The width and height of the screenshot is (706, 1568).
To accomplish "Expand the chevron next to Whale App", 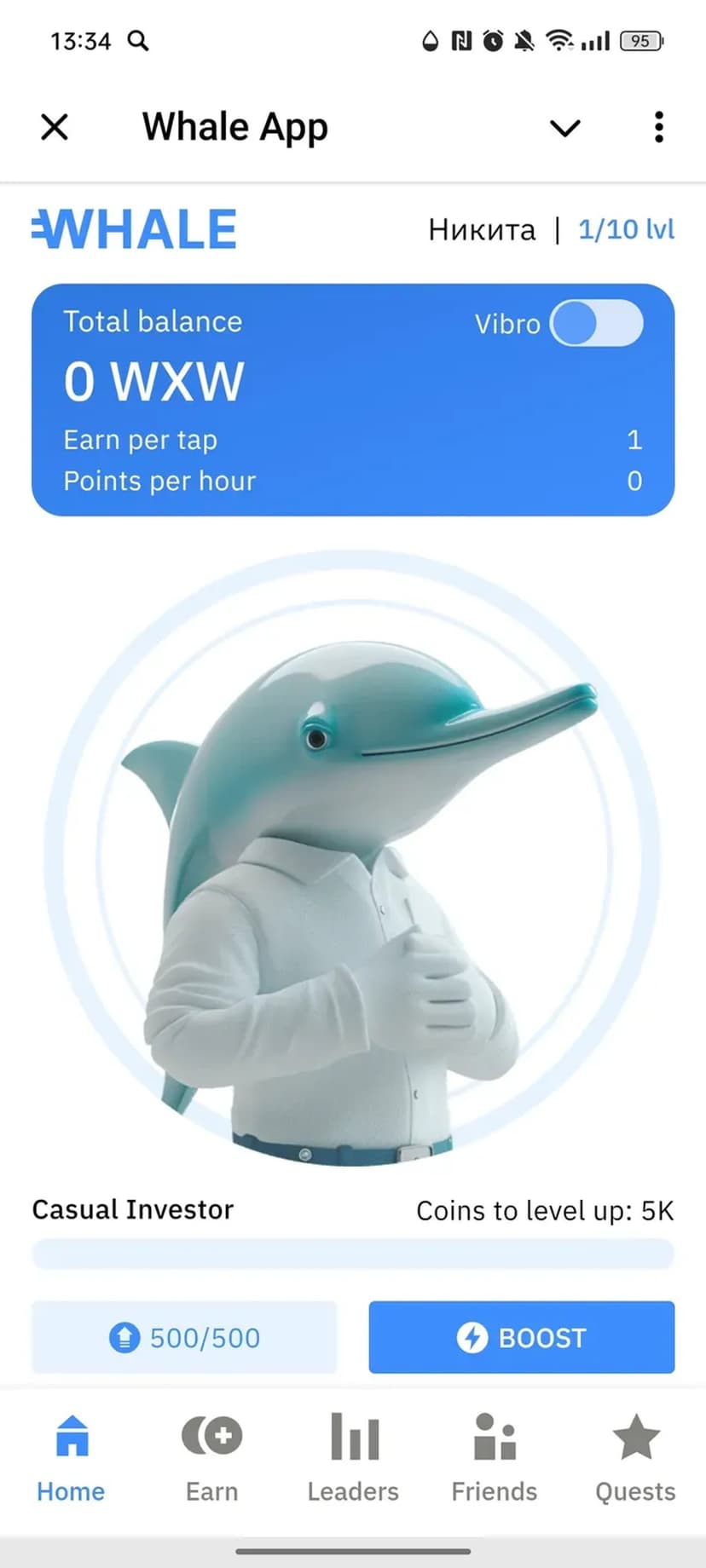I will [x=564, y=129].
